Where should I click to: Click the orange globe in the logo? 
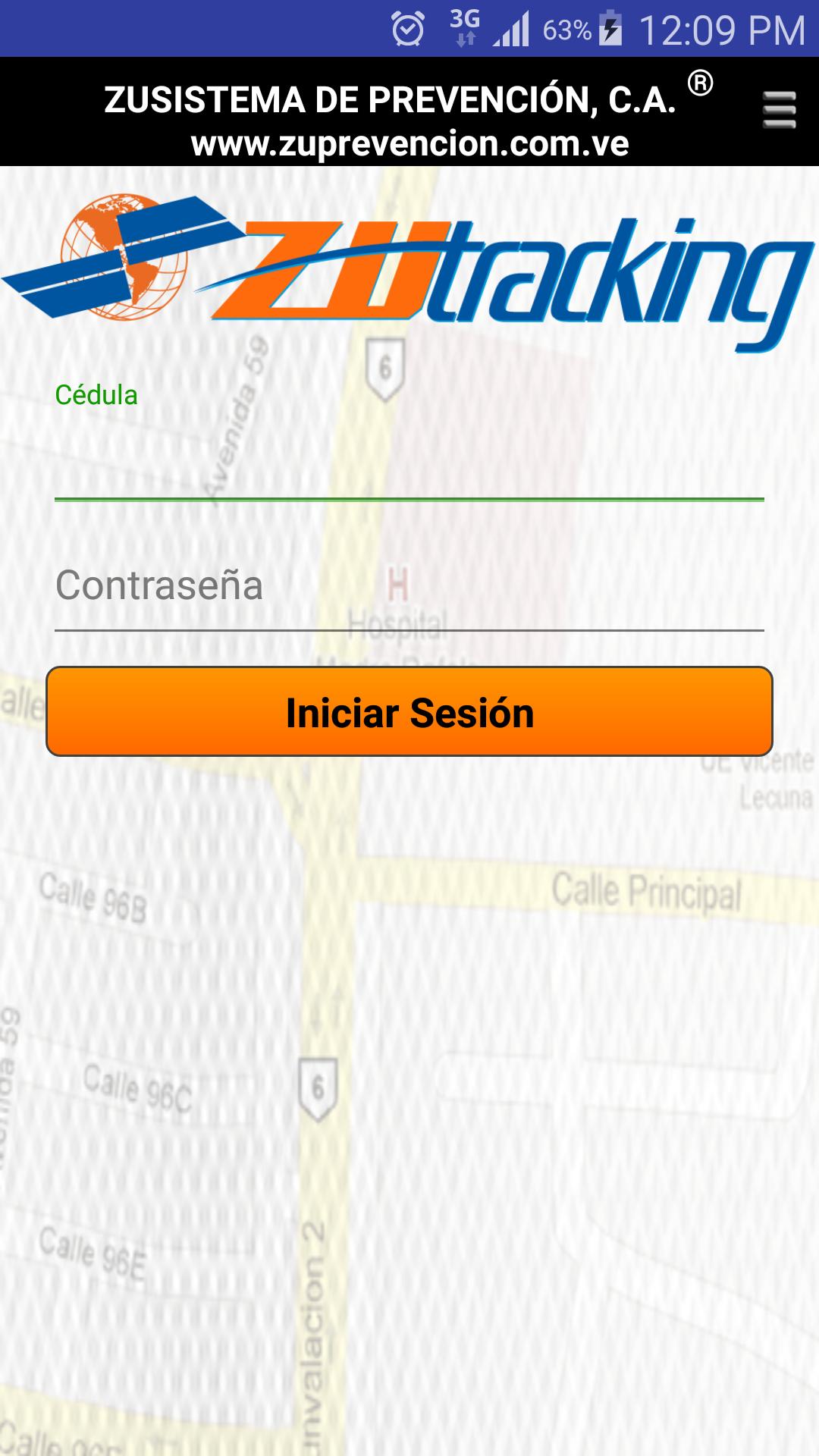[x=121, y=254]
